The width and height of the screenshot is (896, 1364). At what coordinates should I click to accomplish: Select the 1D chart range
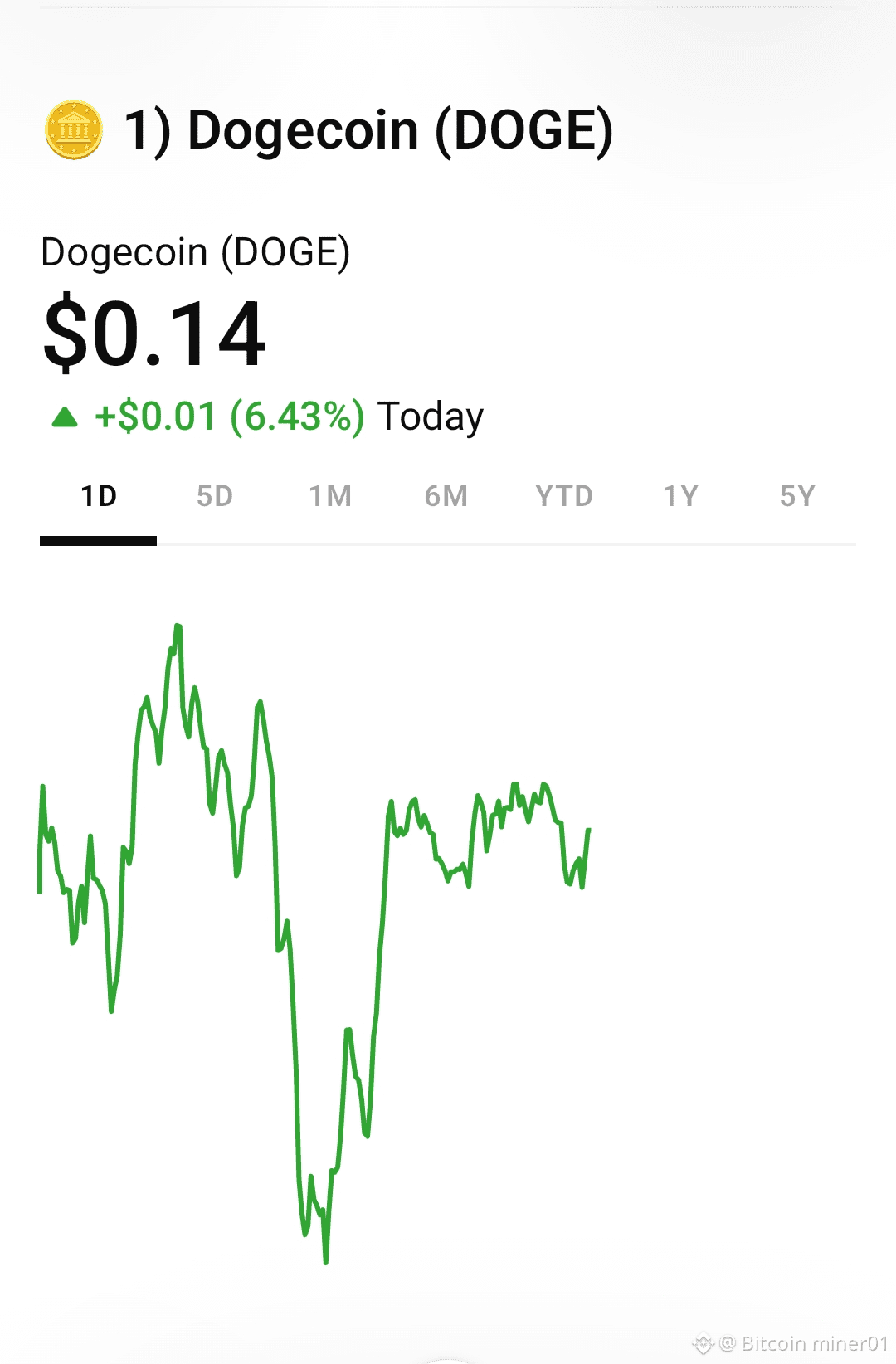[99, 497]
